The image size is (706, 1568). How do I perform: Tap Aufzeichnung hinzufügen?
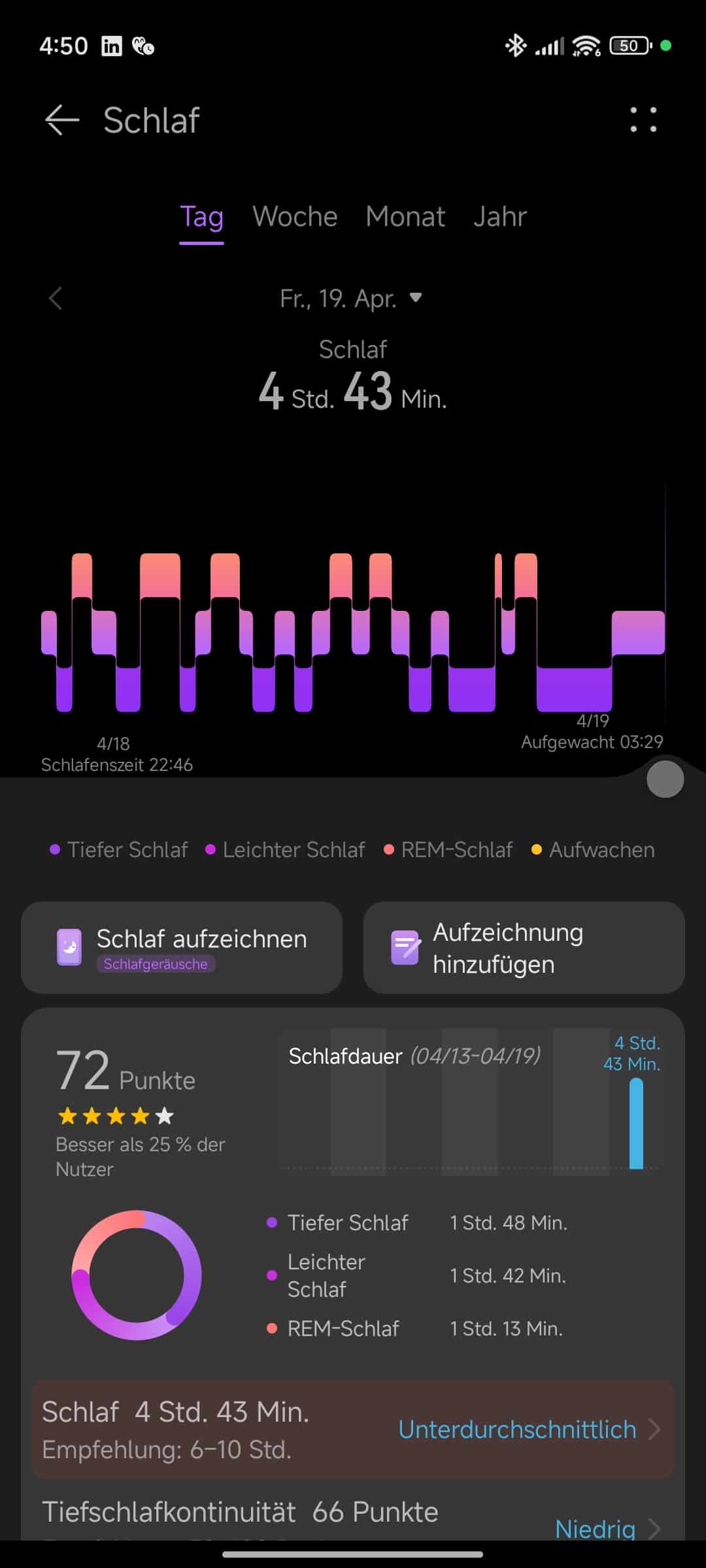coord(524,947)
